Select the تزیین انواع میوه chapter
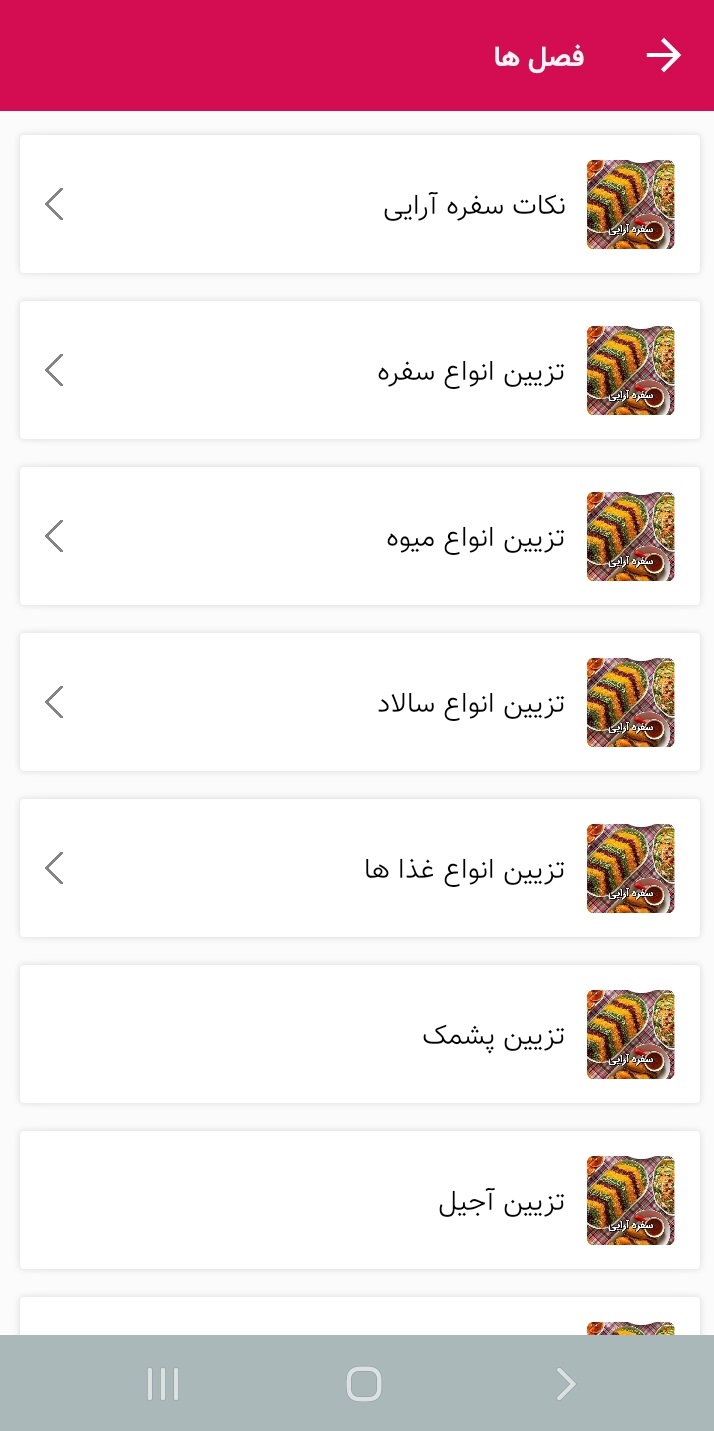The height and width of the screenshot is (1431, 714). pos(360,537)
